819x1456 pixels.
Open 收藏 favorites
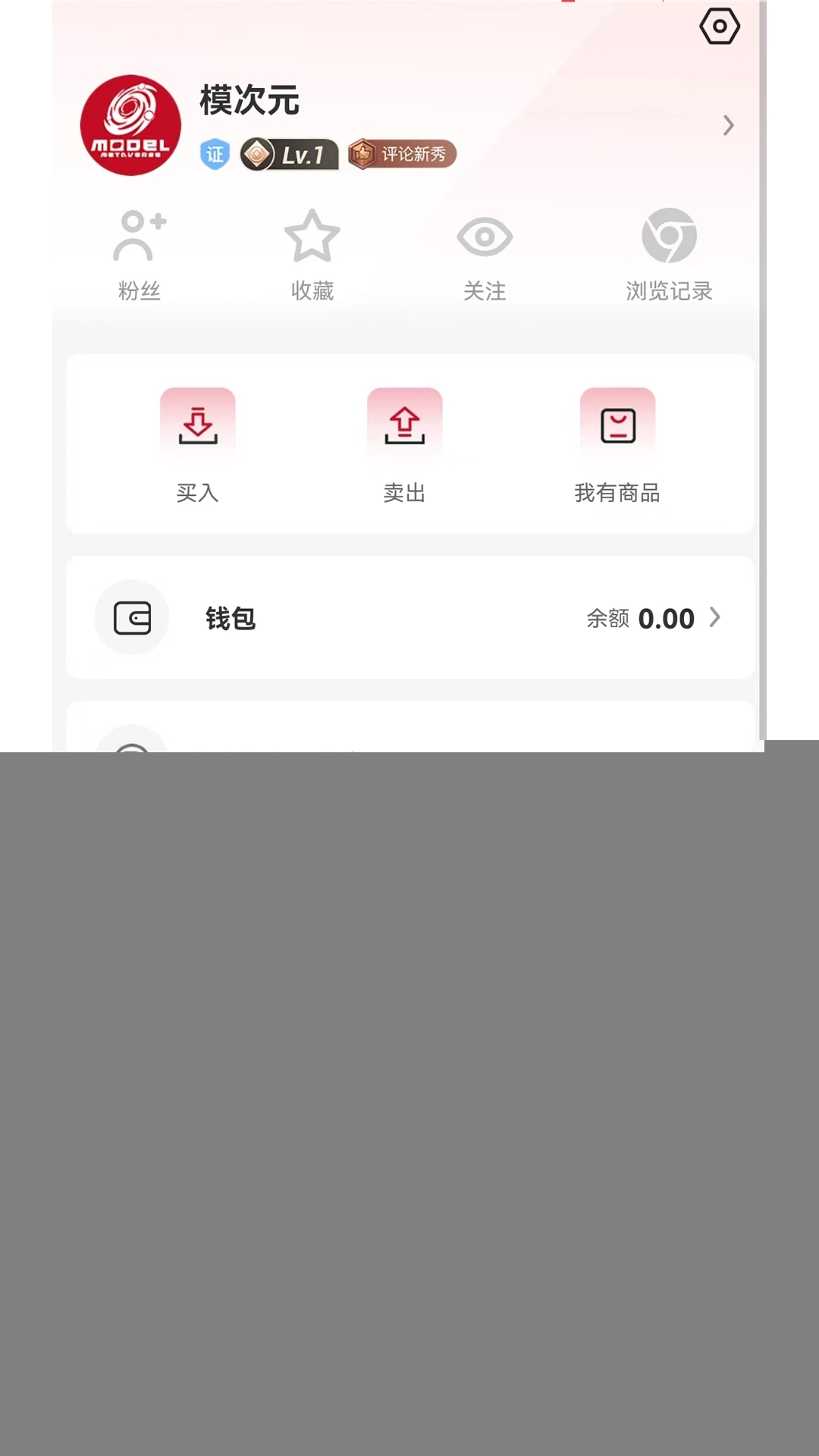click(x=312, y=255)
